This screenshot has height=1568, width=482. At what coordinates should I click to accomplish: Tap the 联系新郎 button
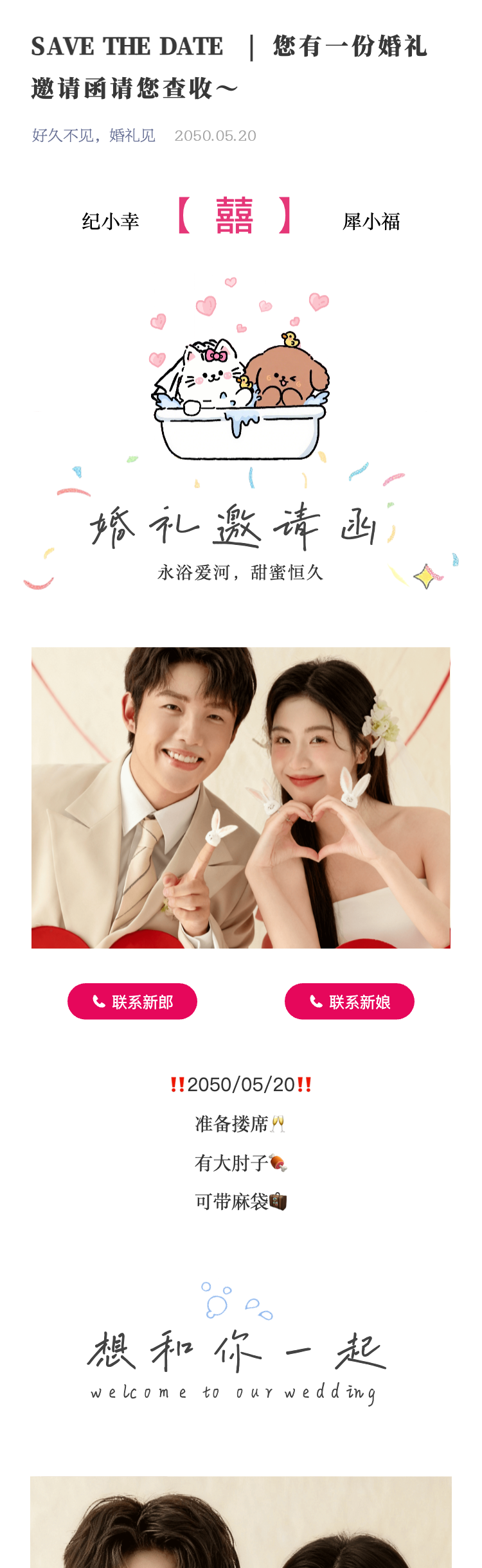[x=132, y=1001]
